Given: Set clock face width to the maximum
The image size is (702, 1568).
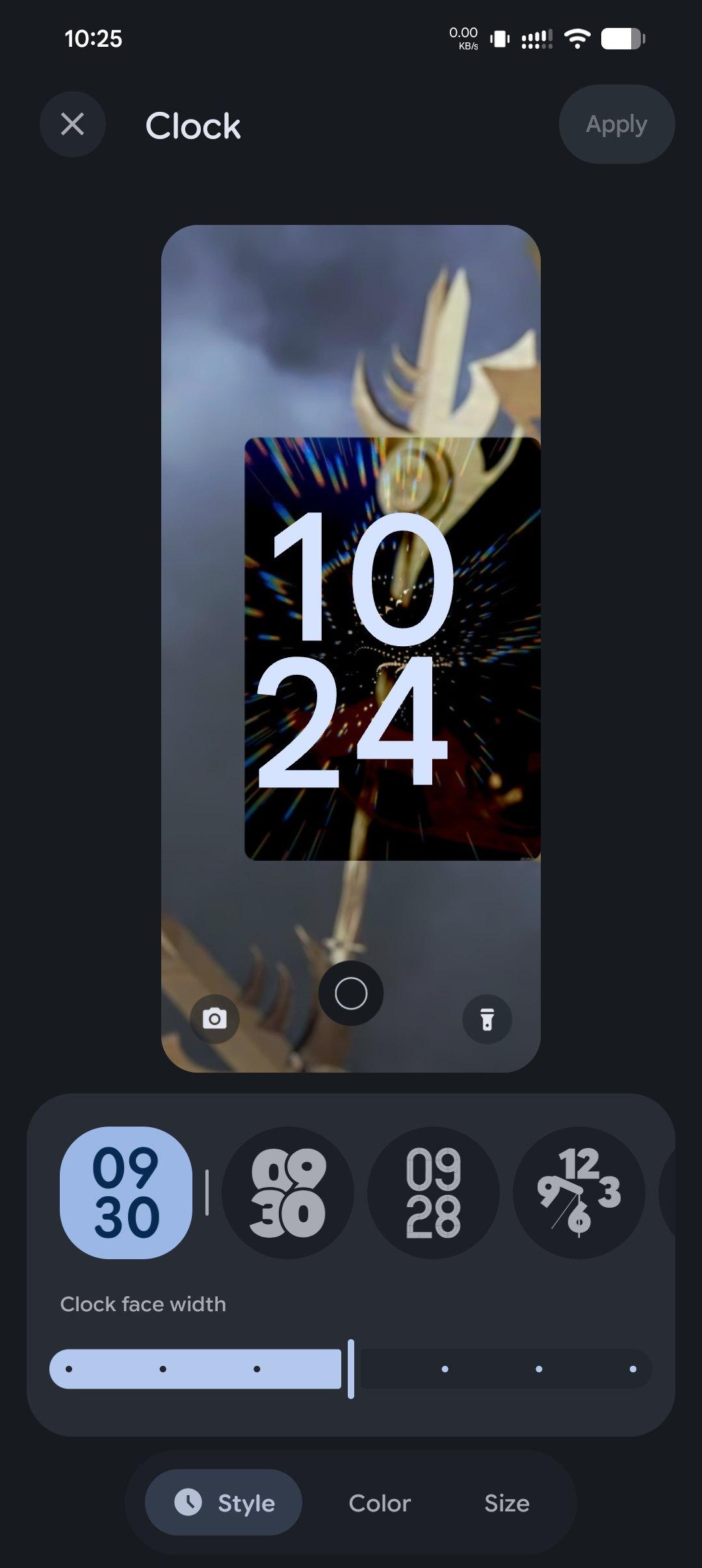Looking at the screenshot, I should [632, 1368].
